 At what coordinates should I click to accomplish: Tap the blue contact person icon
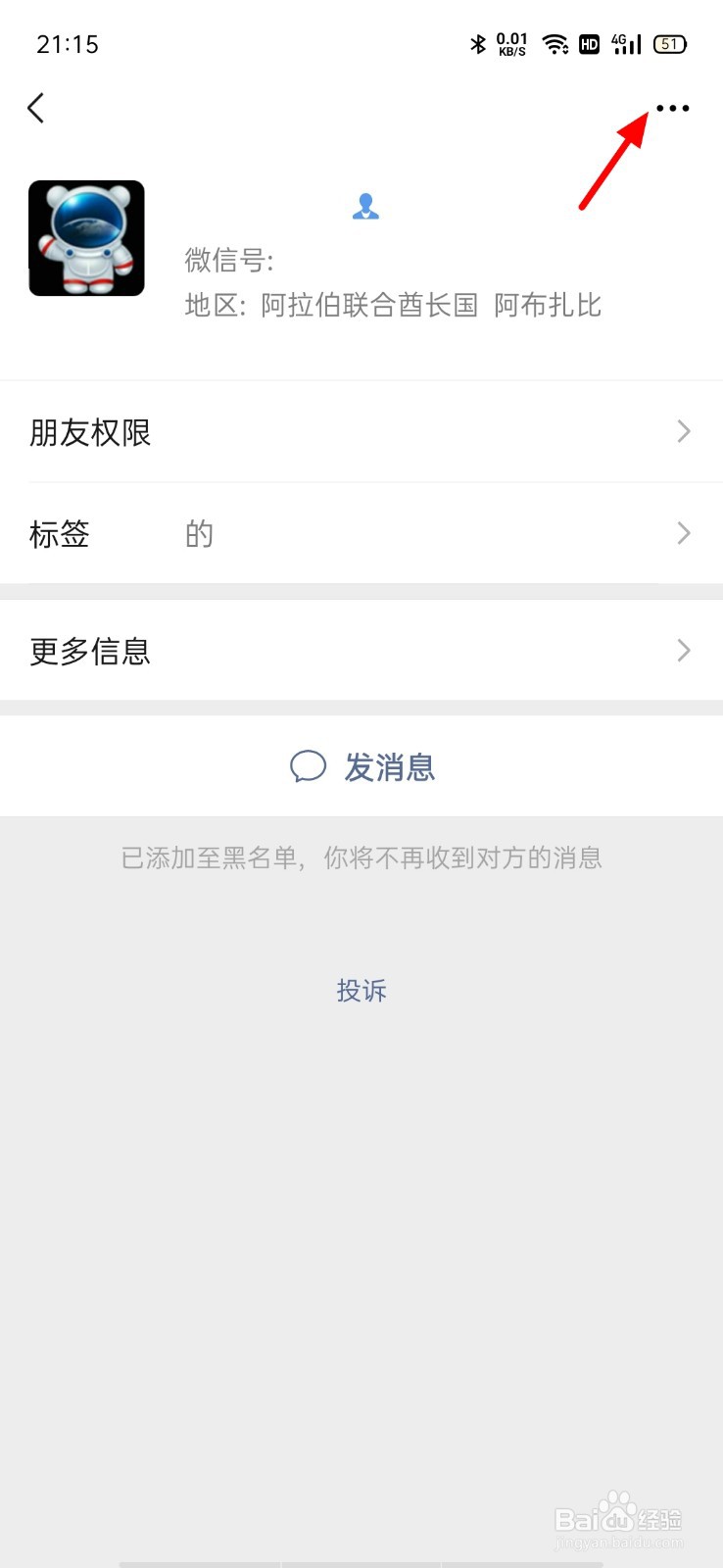[365, 206]
